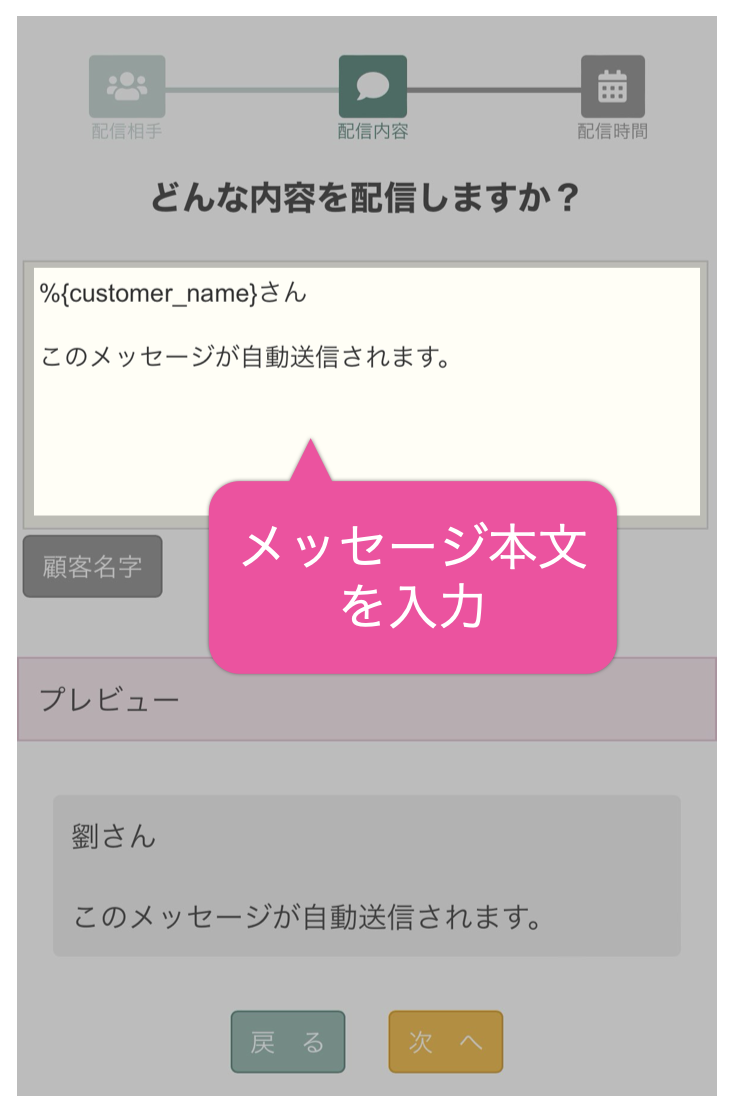Insert the 顧客名字 placeholder tag
734x1112 pixels.
point(92,567)
